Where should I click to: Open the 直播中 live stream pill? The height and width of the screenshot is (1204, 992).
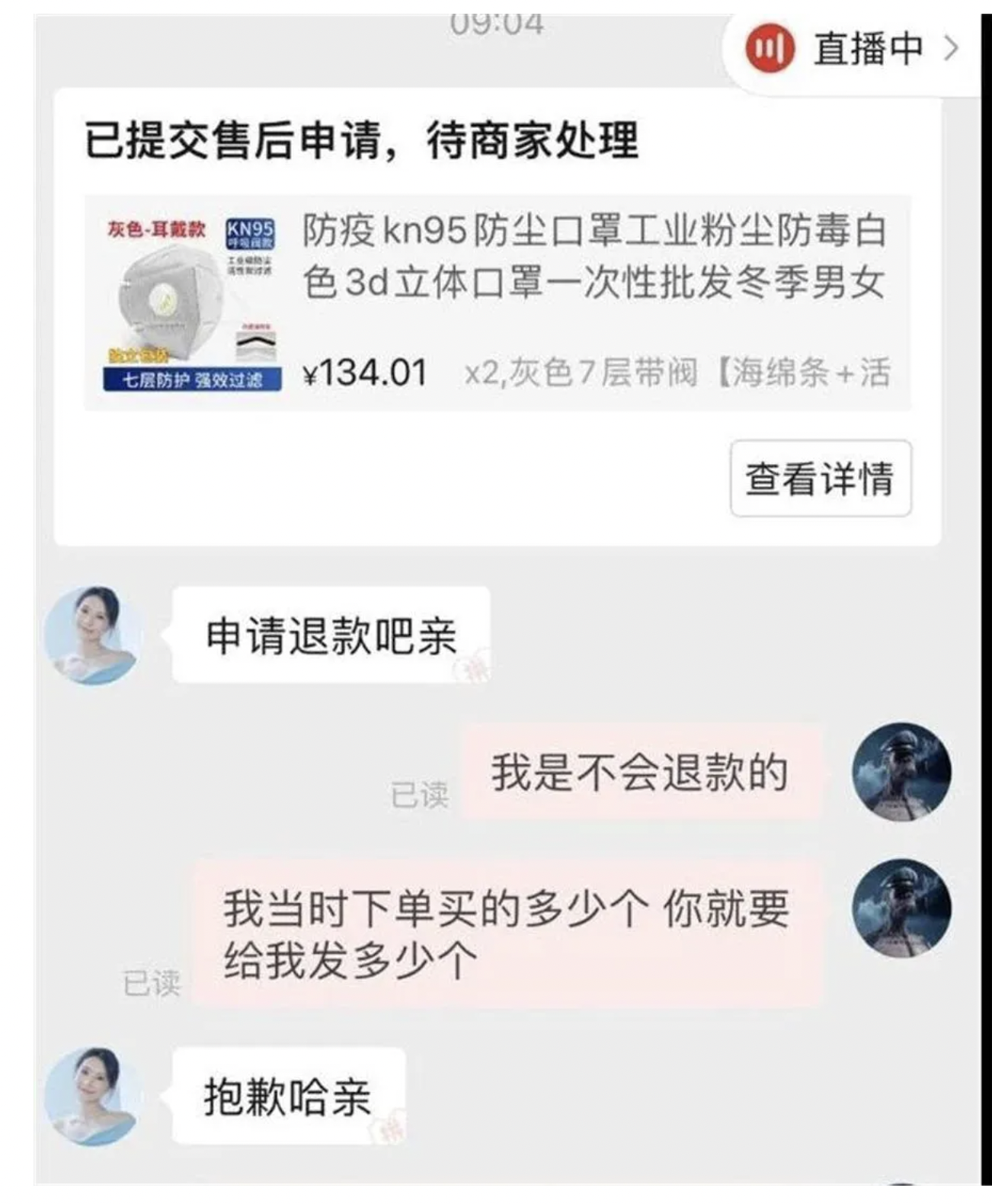click(x=852, y=50)
